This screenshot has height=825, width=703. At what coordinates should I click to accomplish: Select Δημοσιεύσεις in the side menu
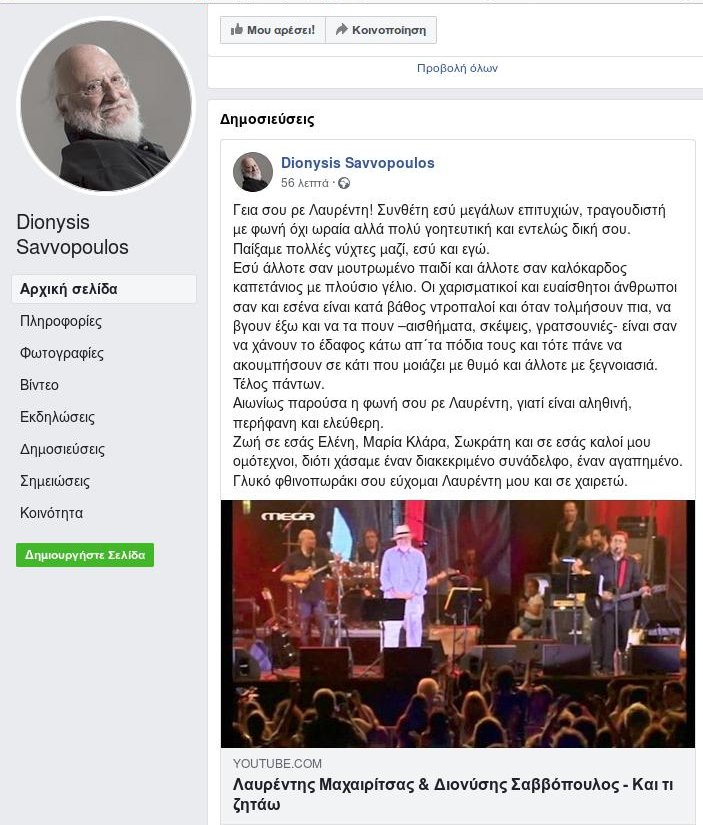tap(62, 449)
